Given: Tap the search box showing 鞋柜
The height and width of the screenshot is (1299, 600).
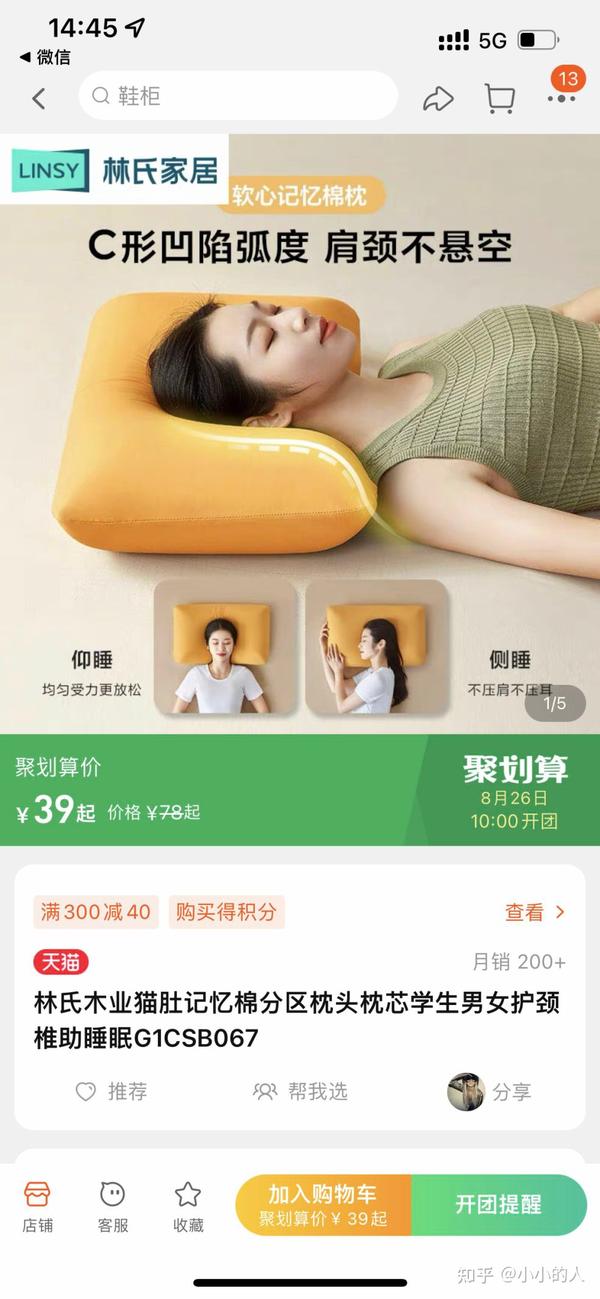Looking at the screenshot, I should tap(238, 96).
